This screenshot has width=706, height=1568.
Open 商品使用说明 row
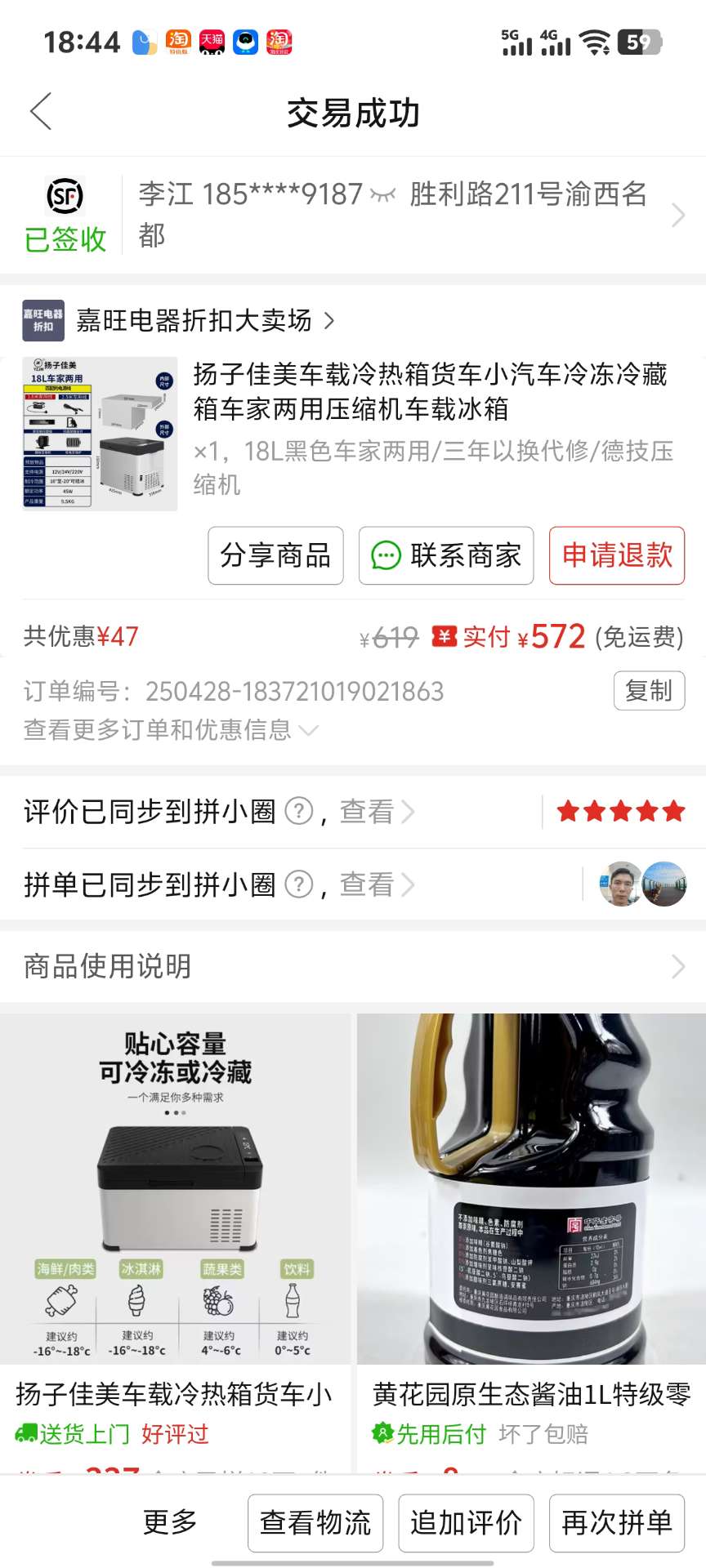click(353, 966)
